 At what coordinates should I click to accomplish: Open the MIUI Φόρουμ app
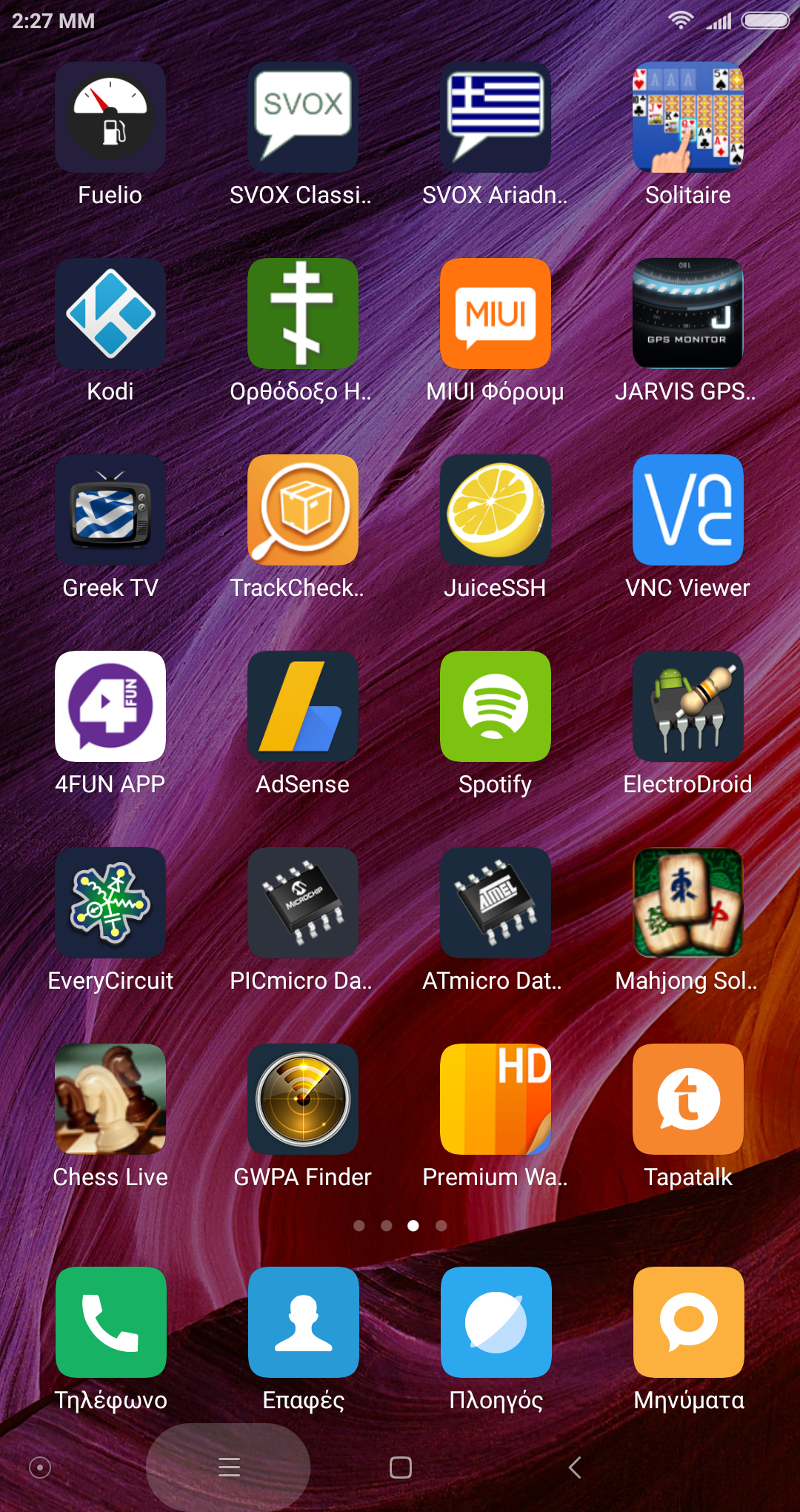click(495, 314)
